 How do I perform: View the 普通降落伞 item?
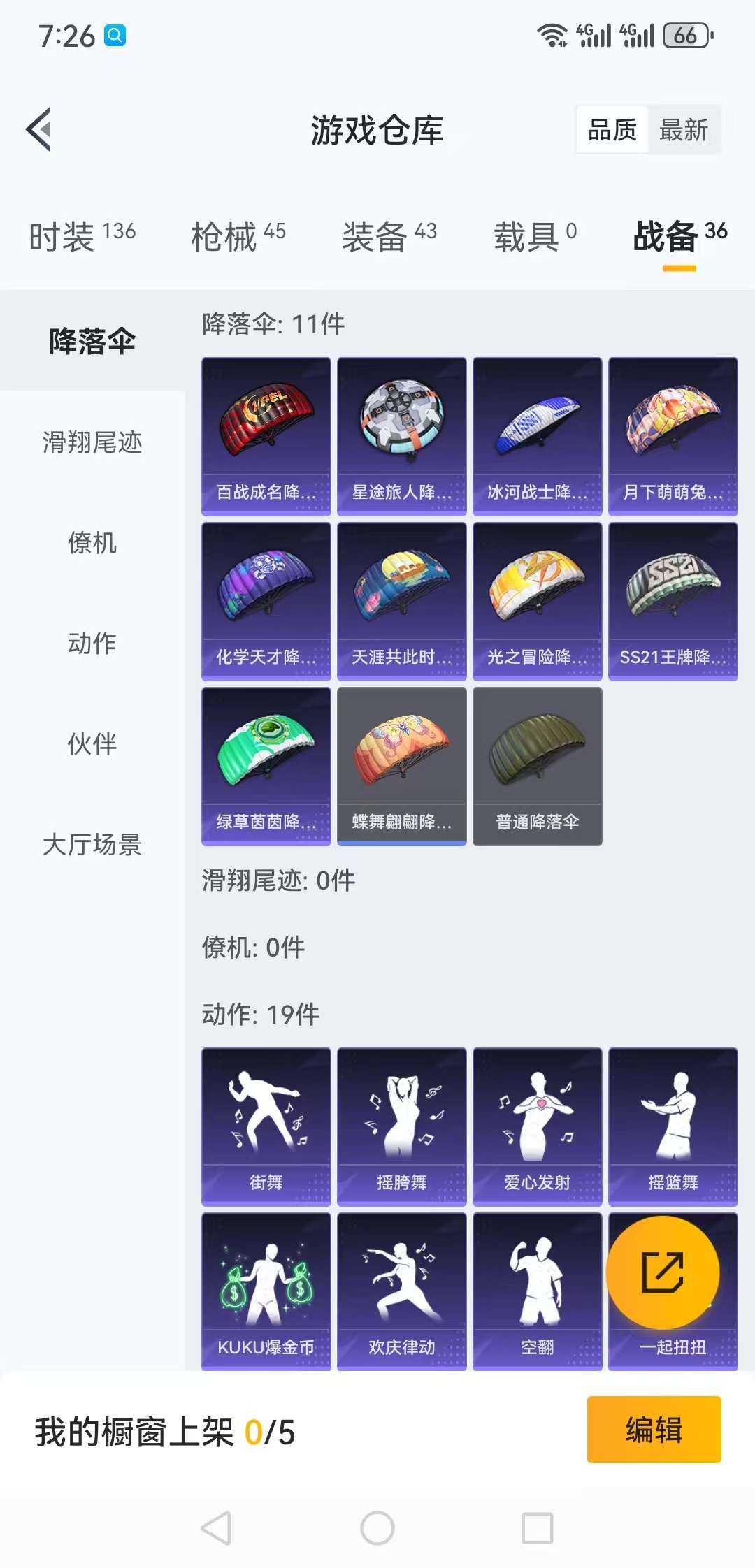pos(538,766)
